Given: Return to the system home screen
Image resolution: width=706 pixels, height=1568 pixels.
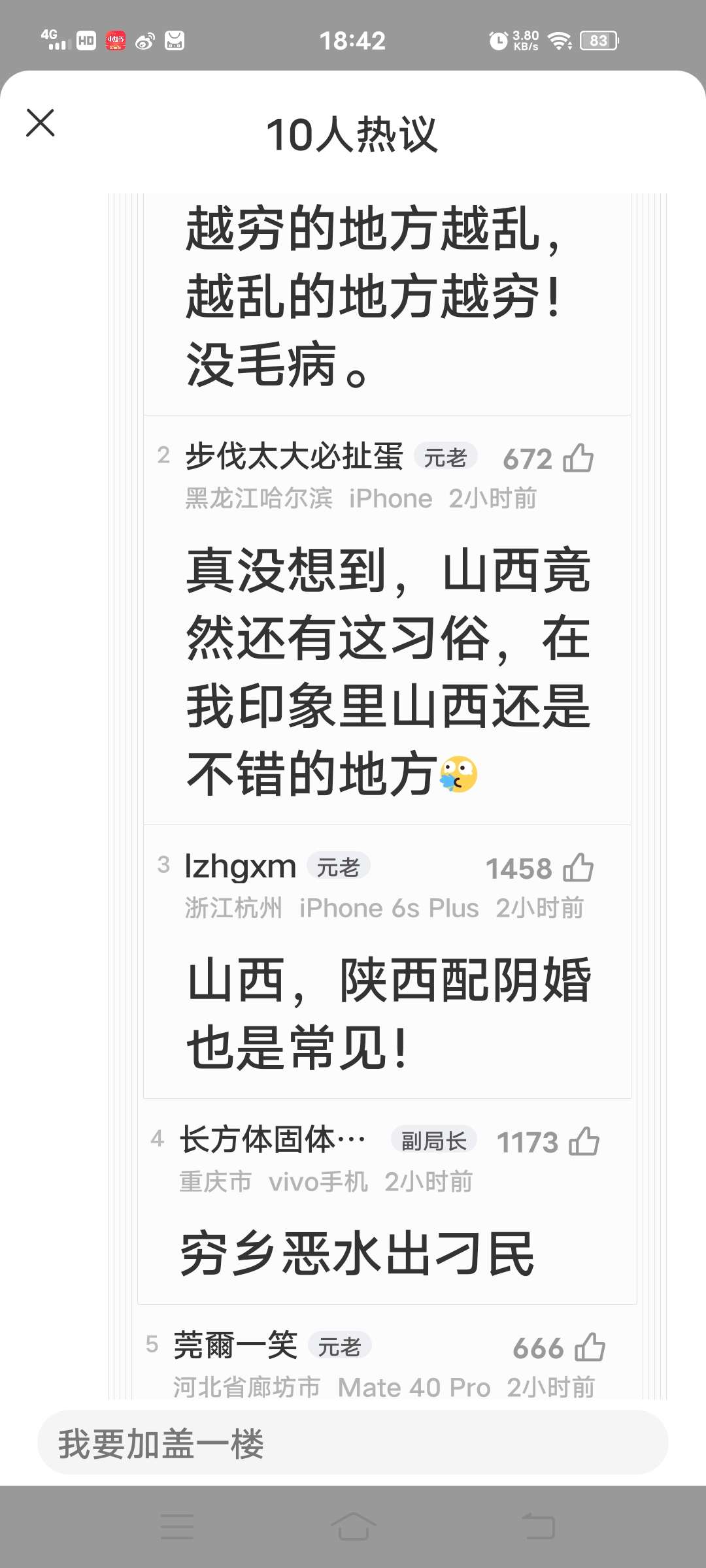Looking at the screenshot, I should [x=353, y=1527].
